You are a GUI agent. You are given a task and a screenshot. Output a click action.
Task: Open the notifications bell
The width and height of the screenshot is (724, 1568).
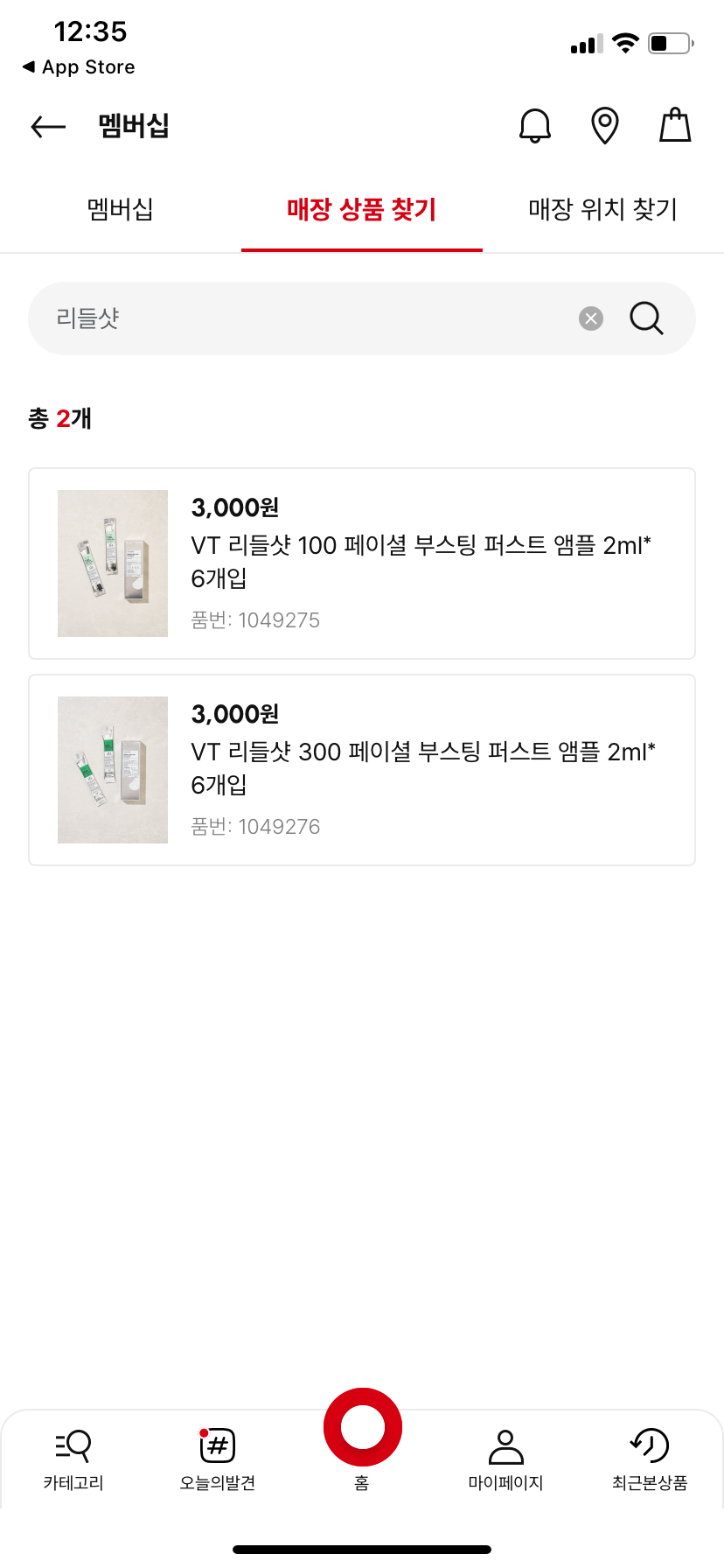533,125
